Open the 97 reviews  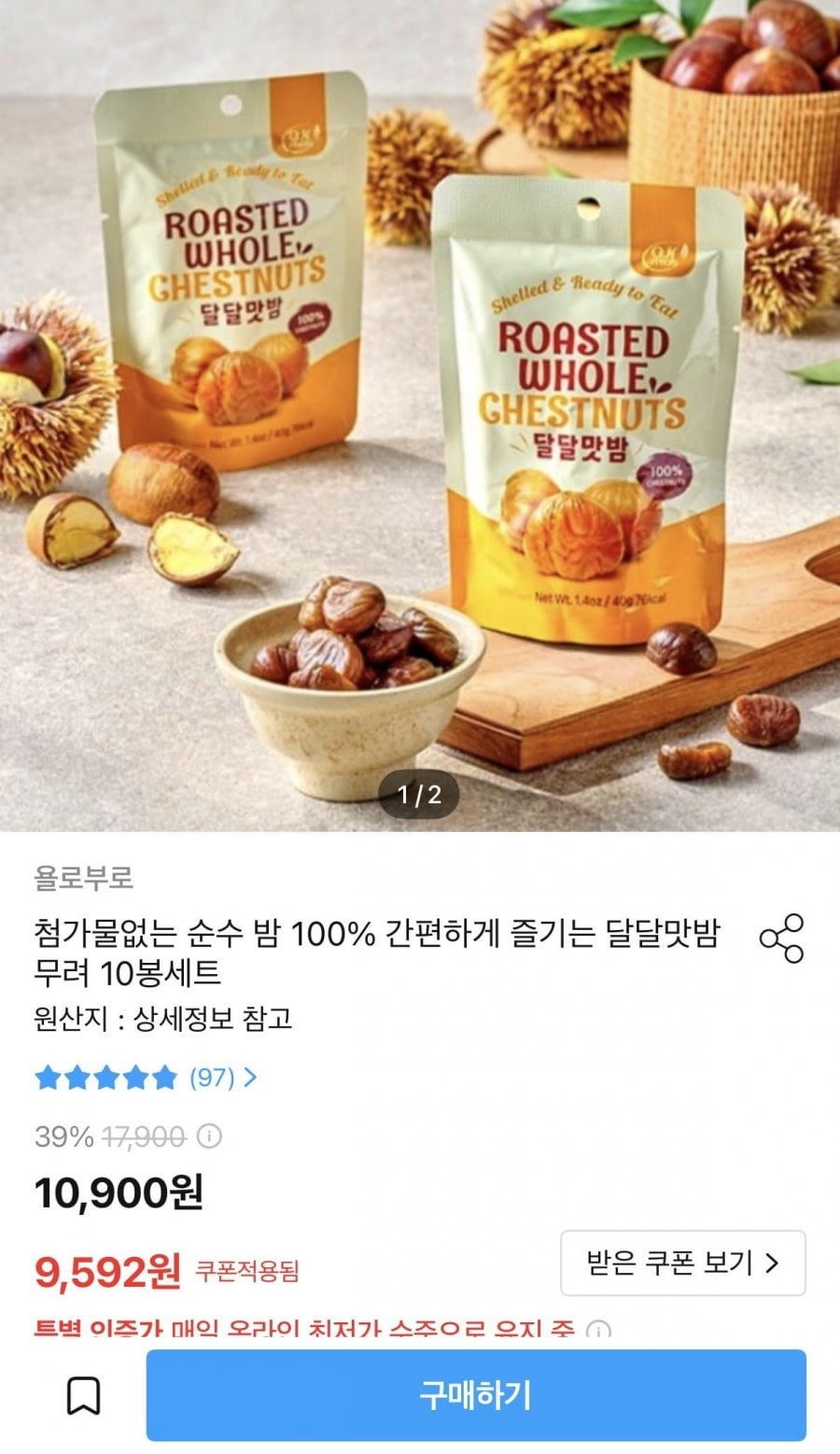tap(222, 1078)
